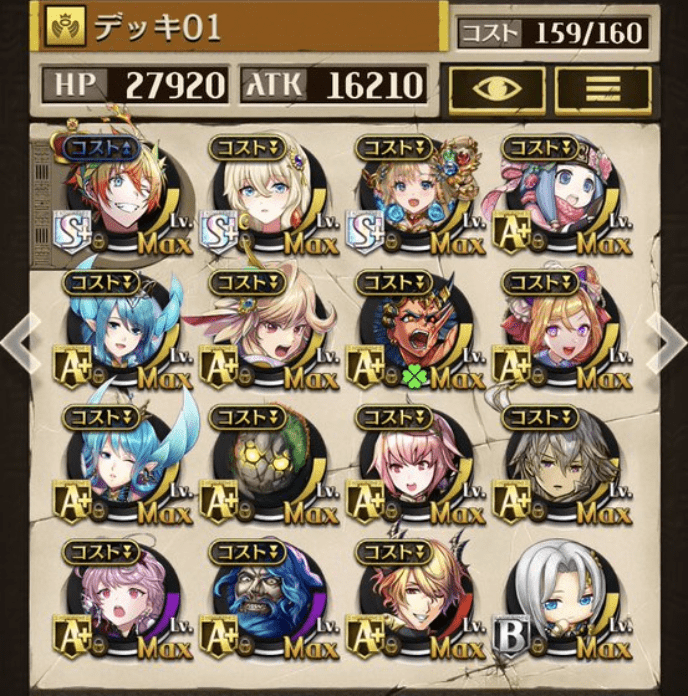Tap the eye view toggle button
This screenshot has height=696, width=688.
point(495,88)
